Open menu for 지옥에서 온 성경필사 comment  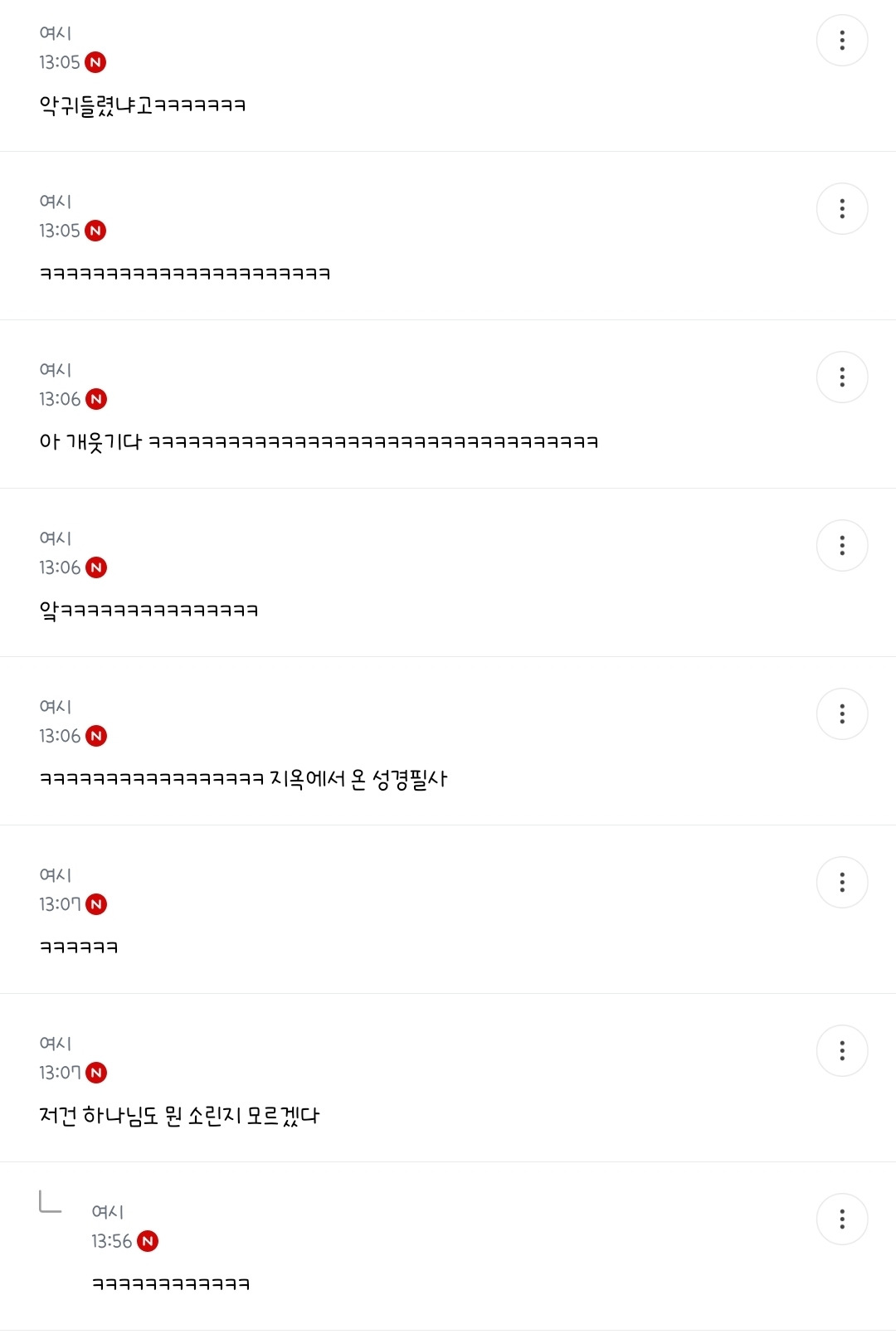tap(842, 713)
